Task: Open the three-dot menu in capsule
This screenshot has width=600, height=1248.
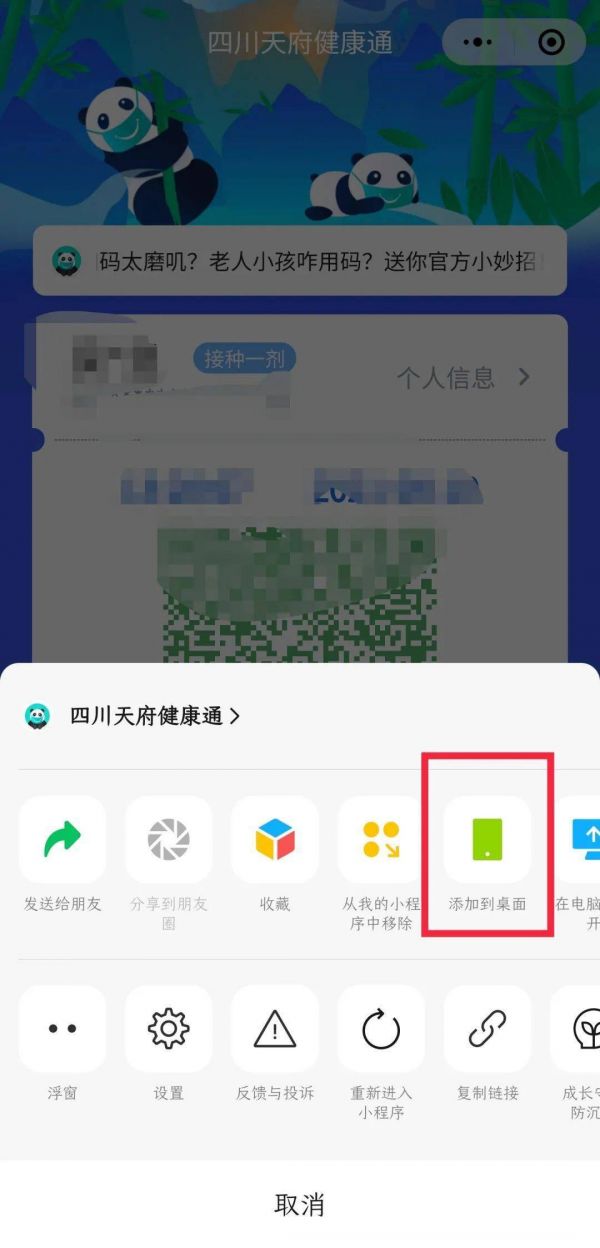Action: pos(479,42)
